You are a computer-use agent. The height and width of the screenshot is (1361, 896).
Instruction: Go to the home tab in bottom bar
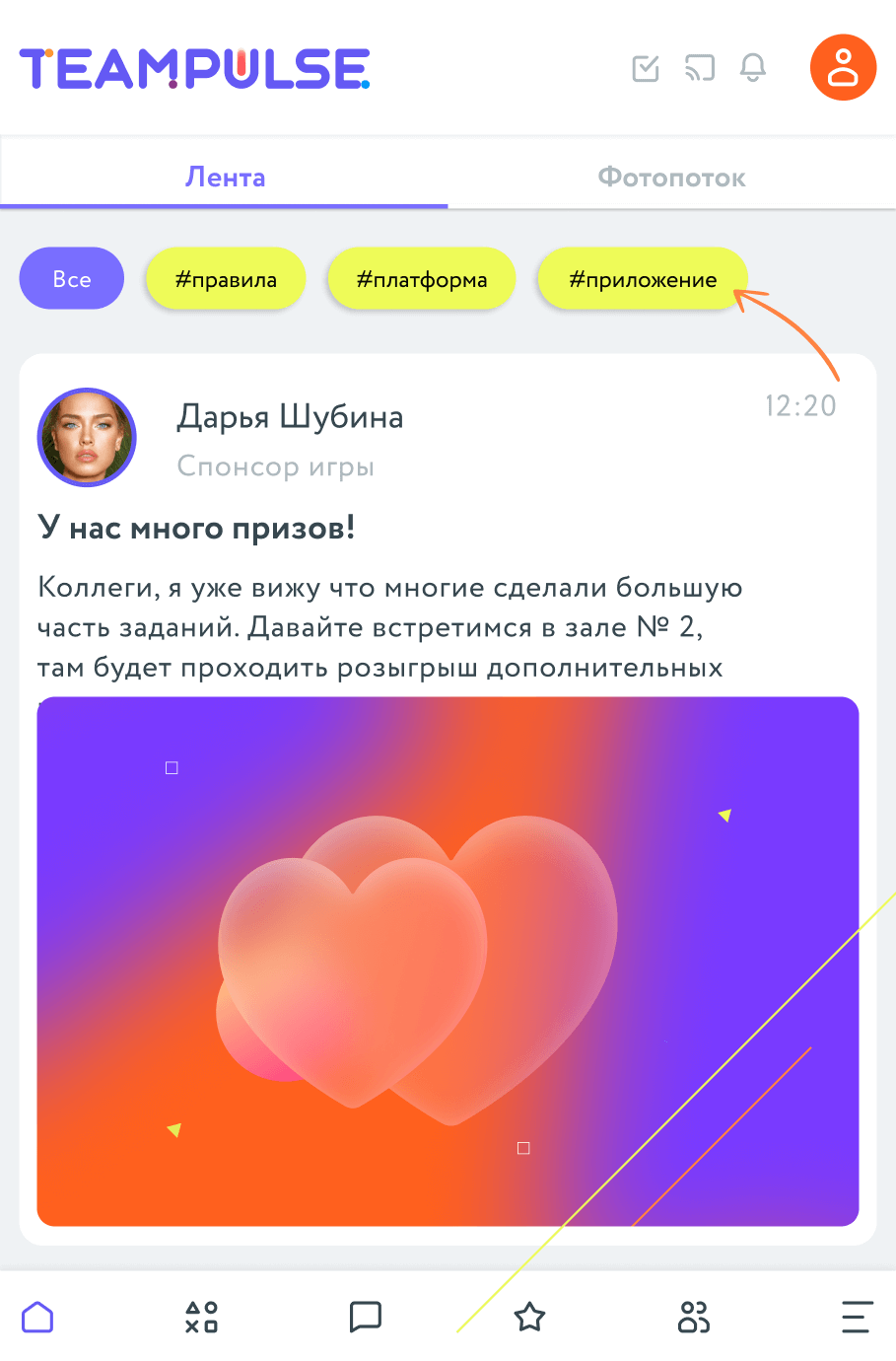point(37,1317)
